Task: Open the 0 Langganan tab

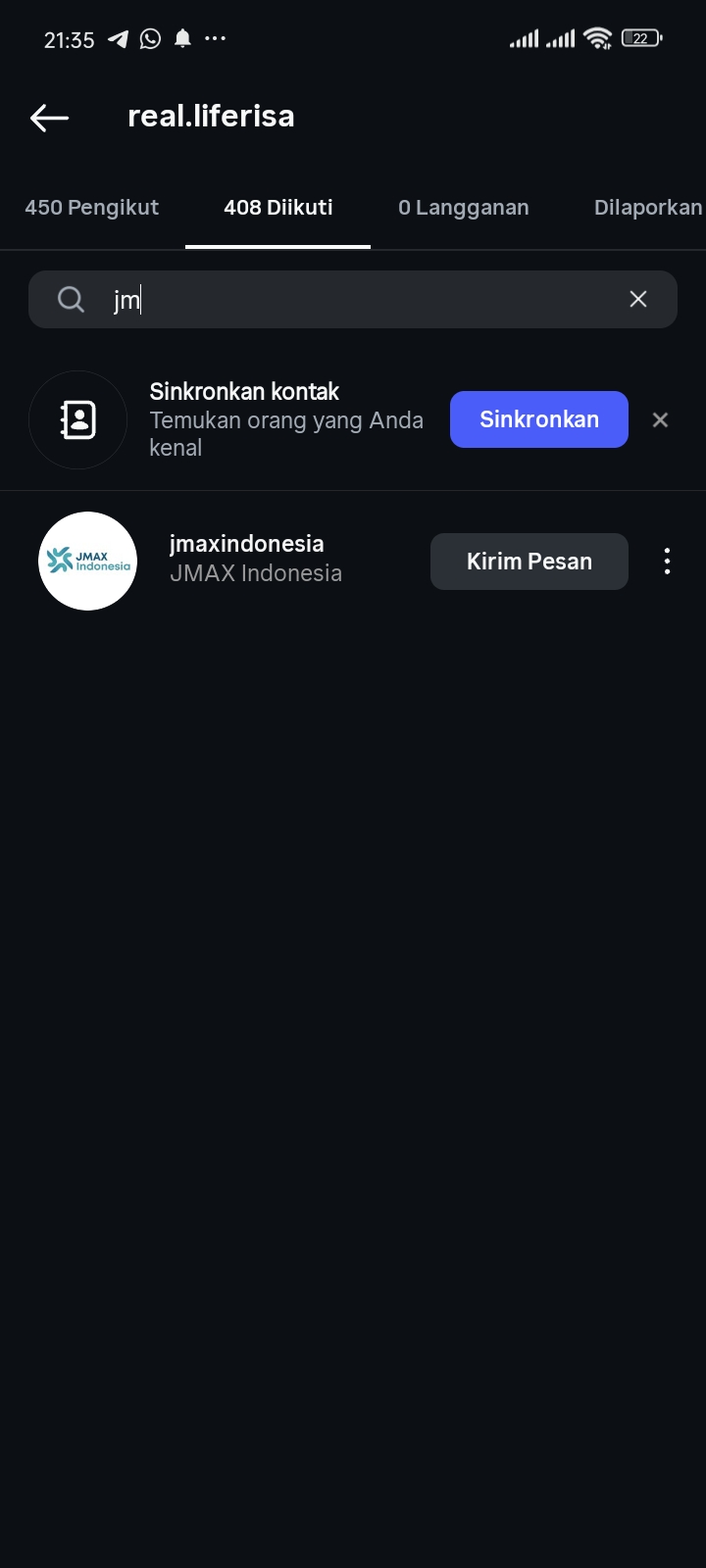Action: (x=463, y=208)
